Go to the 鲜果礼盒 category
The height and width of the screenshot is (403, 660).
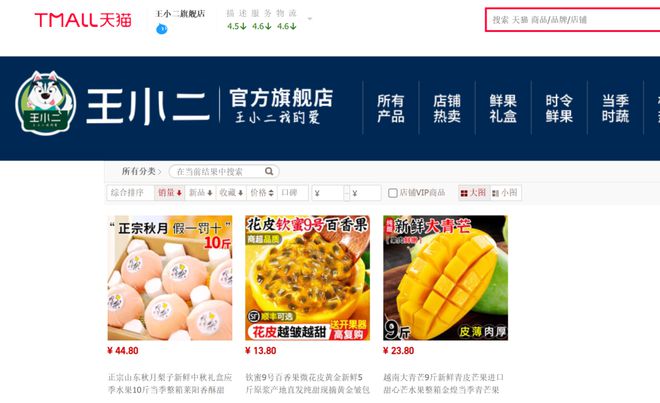point(503,108)
